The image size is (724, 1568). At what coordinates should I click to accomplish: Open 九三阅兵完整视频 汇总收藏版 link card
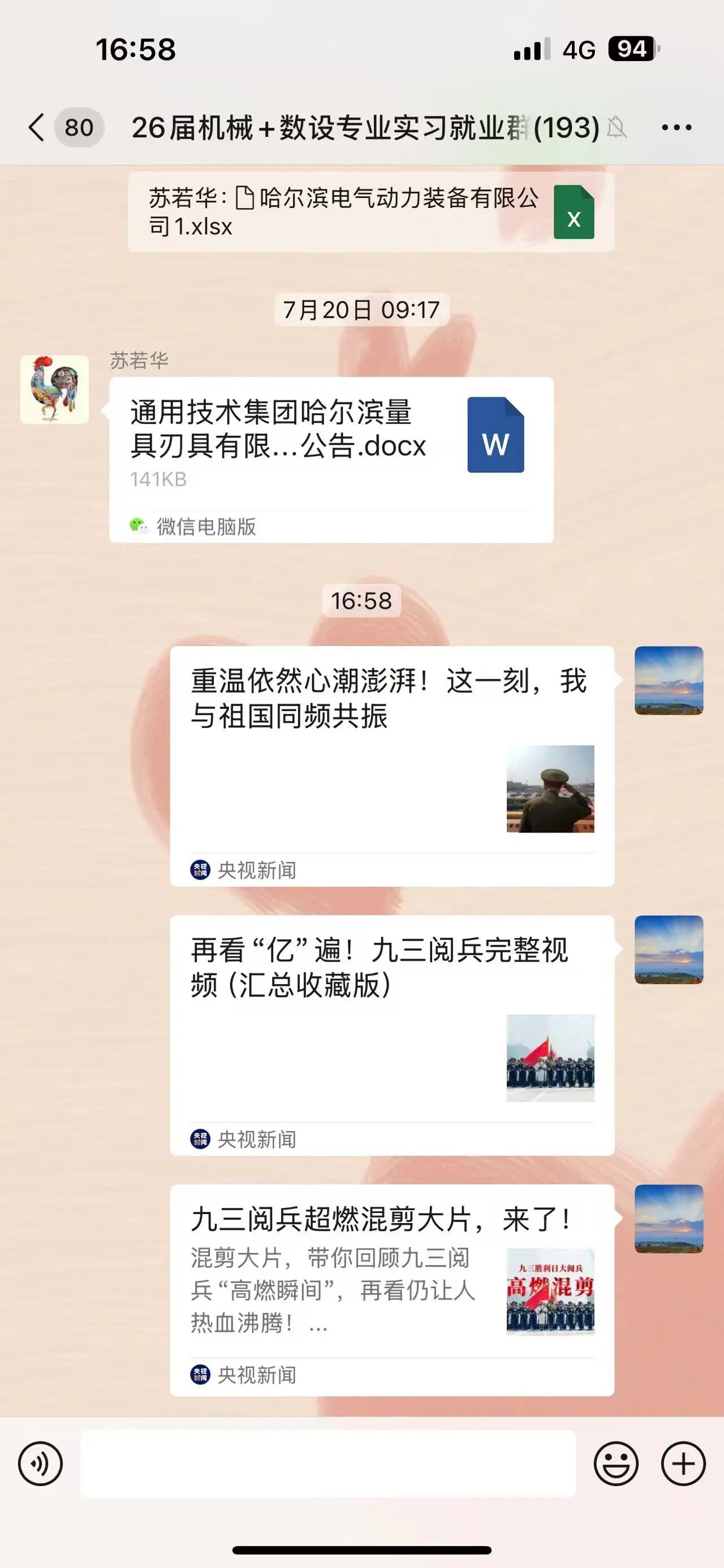coord(391,1035)
